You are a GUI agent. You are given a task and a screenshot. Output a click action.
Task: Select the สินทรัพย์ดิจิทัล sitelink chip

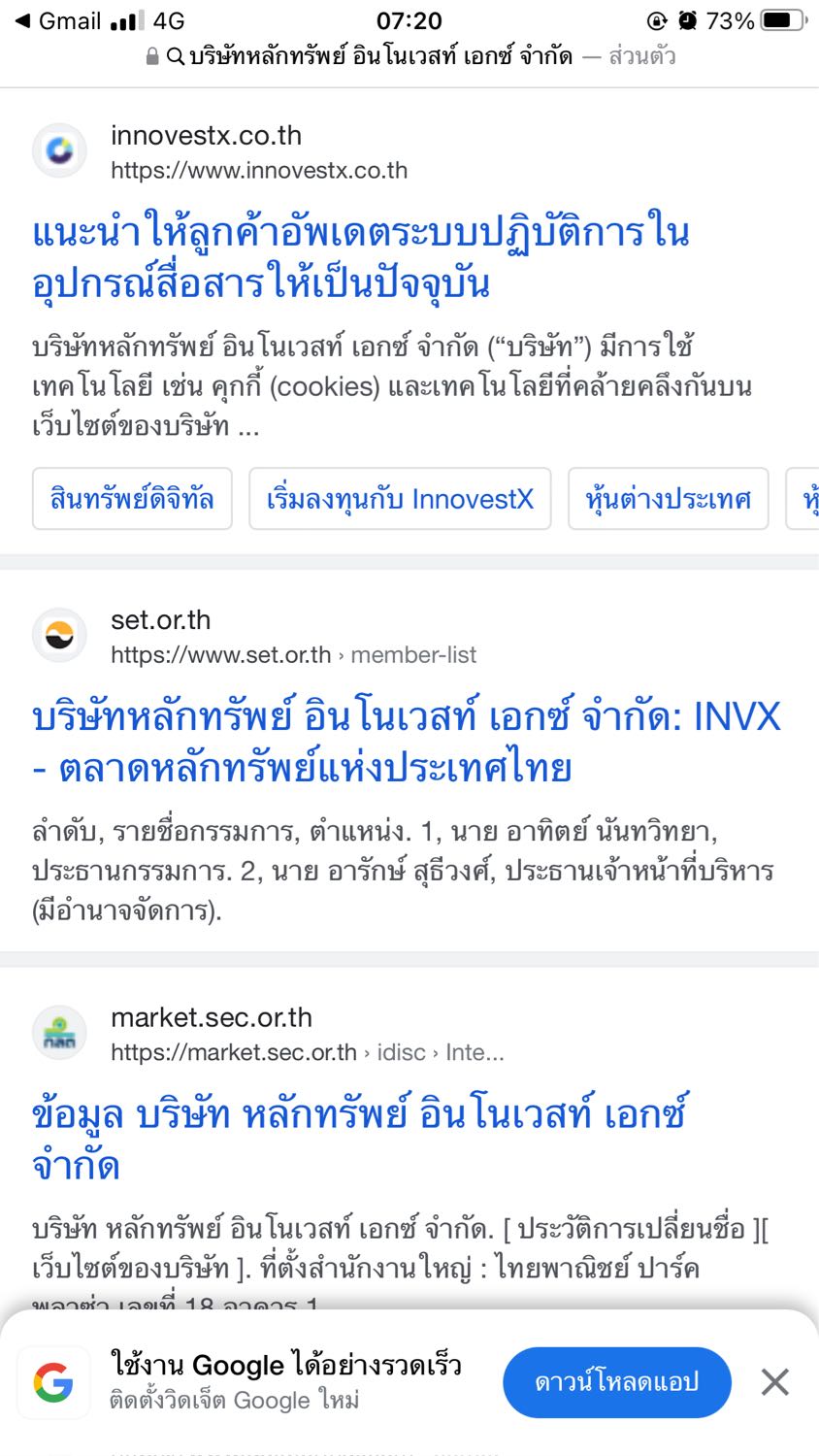[132, 499]
